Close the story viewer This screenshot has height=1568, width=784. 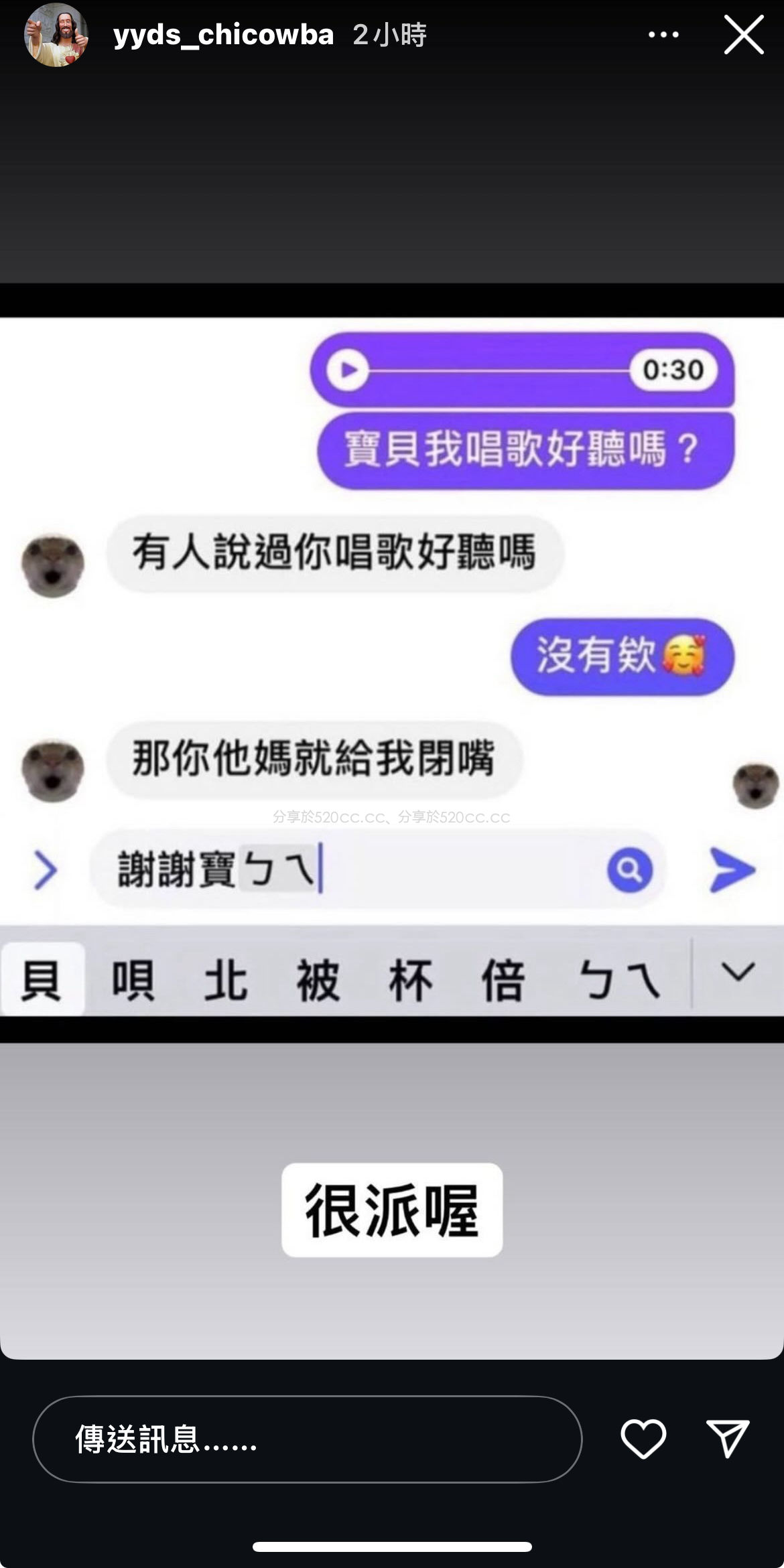pos(744,35)
